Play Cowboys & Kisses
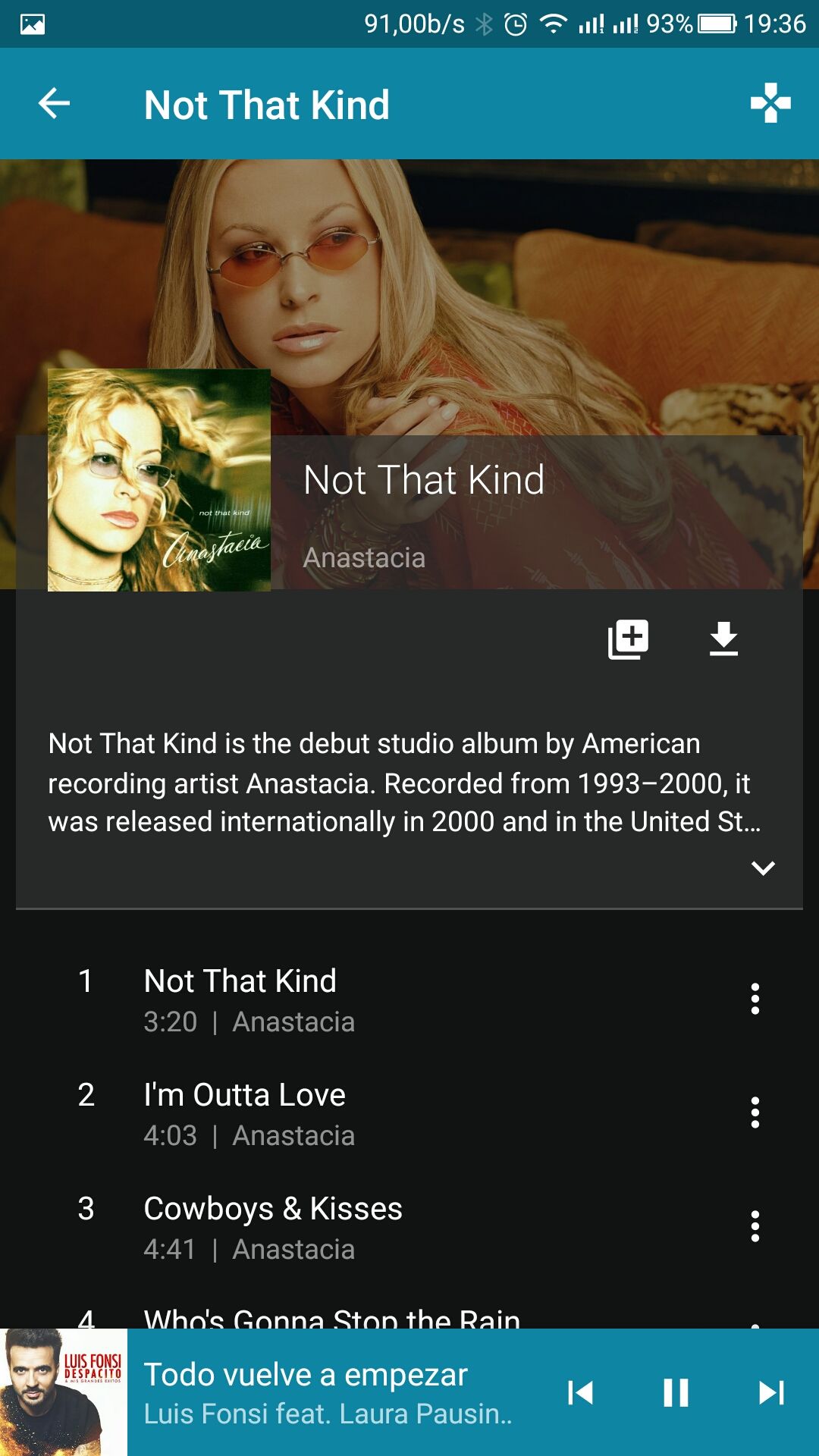Screen dimensions: 819x1456 (x=409, y=1228)
